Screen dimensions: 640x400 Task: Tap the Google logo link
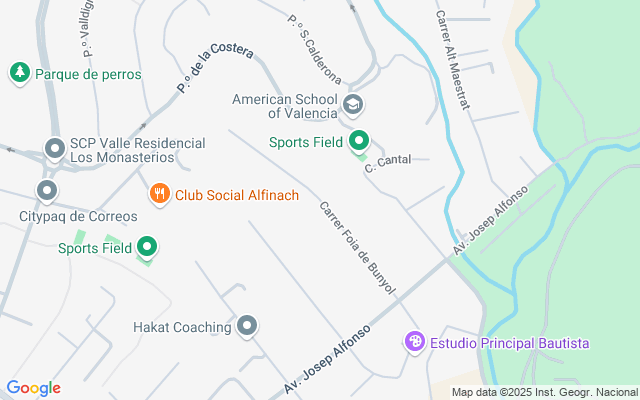point(33,388)
